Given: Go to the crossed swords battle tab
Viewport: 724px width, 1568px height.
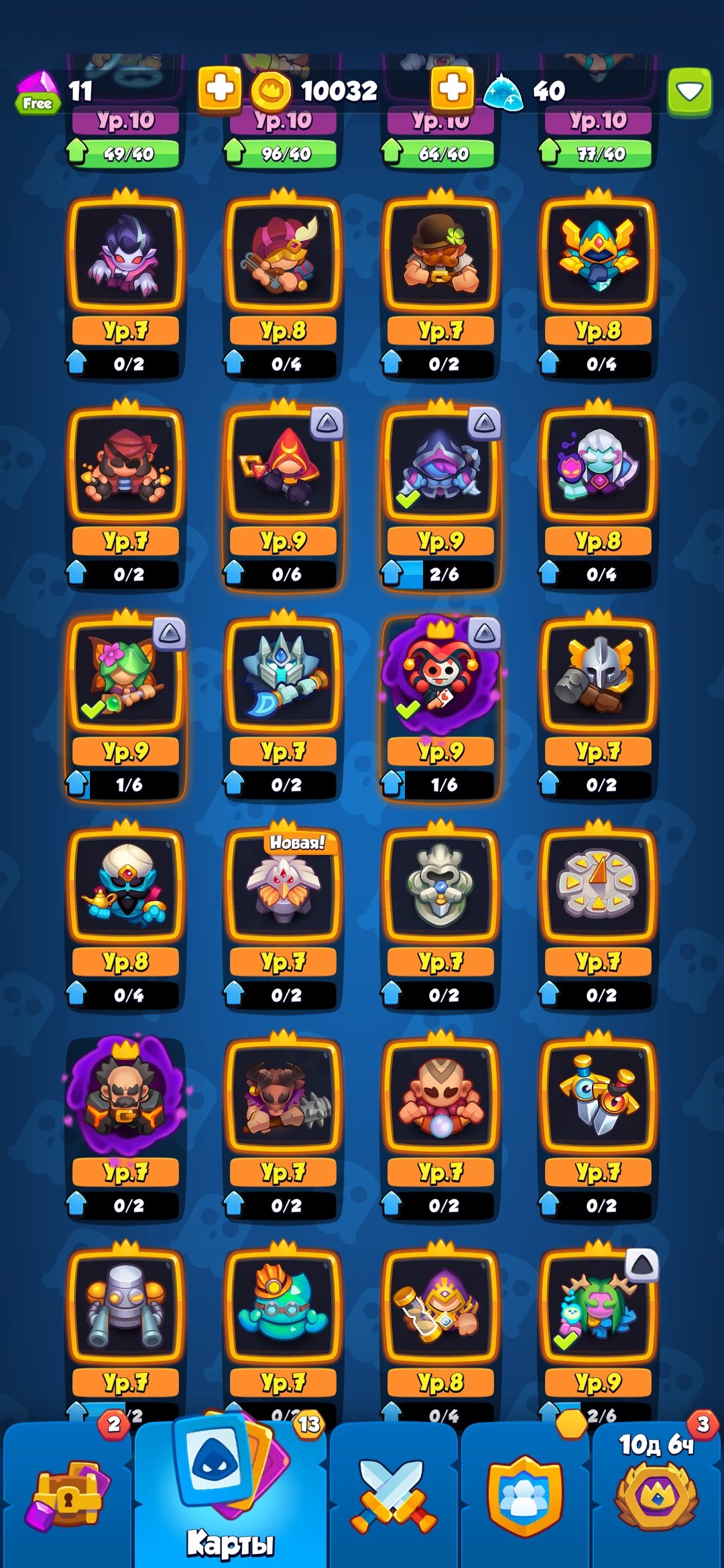Looking at the screenshot, I should click(x=394, y=1496).
